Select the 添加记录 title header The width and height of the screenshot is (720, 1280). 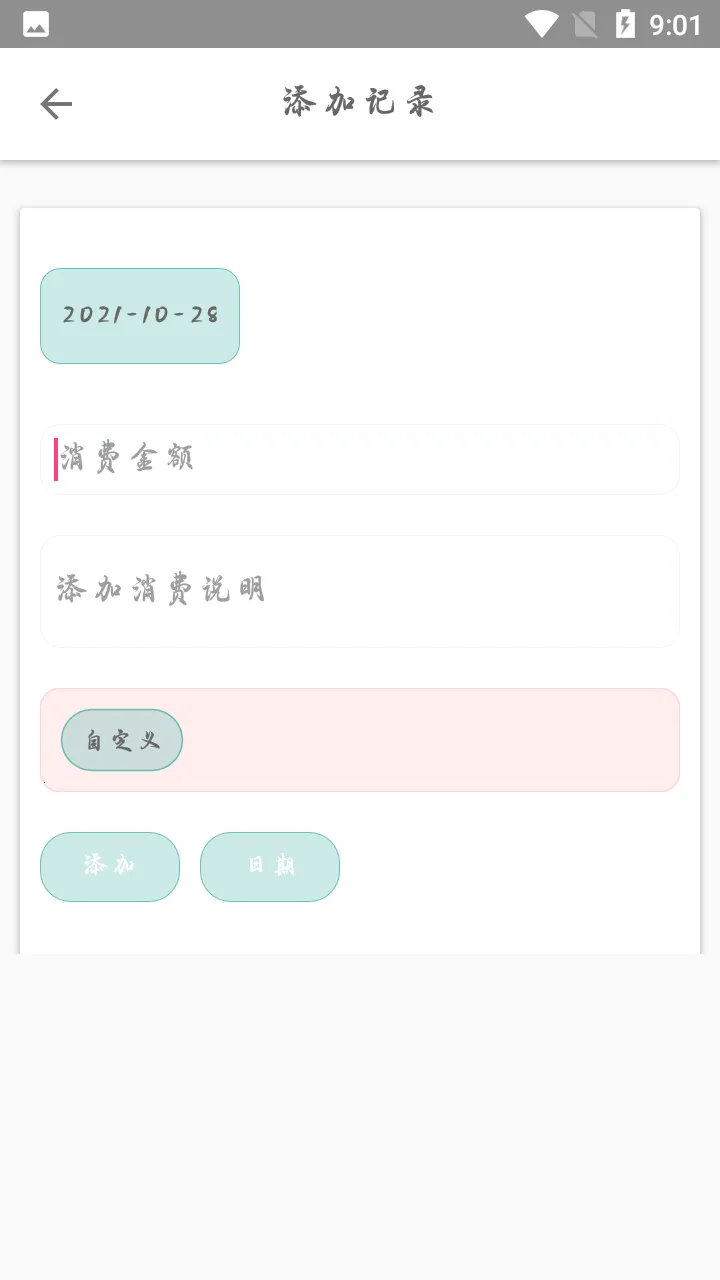(359, 103)
